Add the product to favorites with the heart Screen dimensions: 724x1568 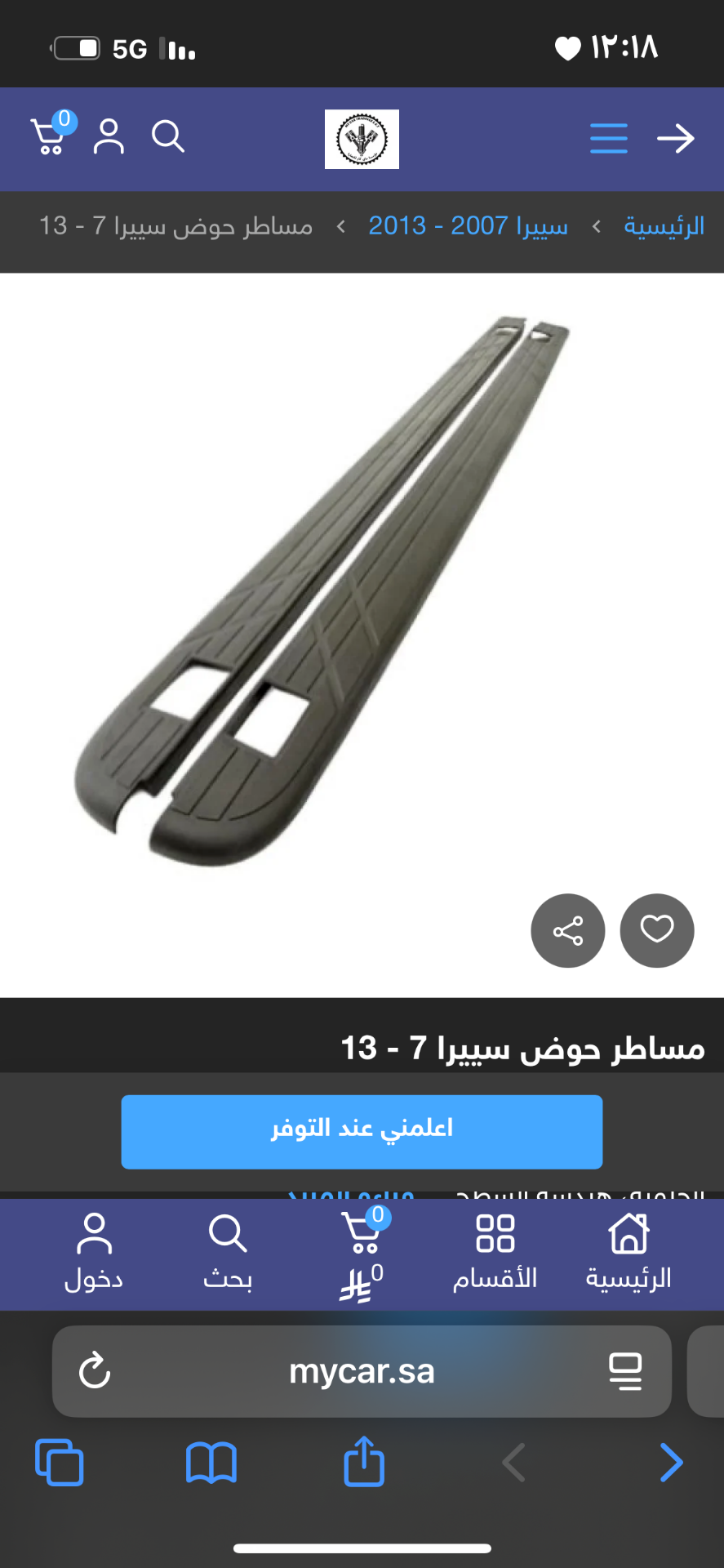click(657, 931)
